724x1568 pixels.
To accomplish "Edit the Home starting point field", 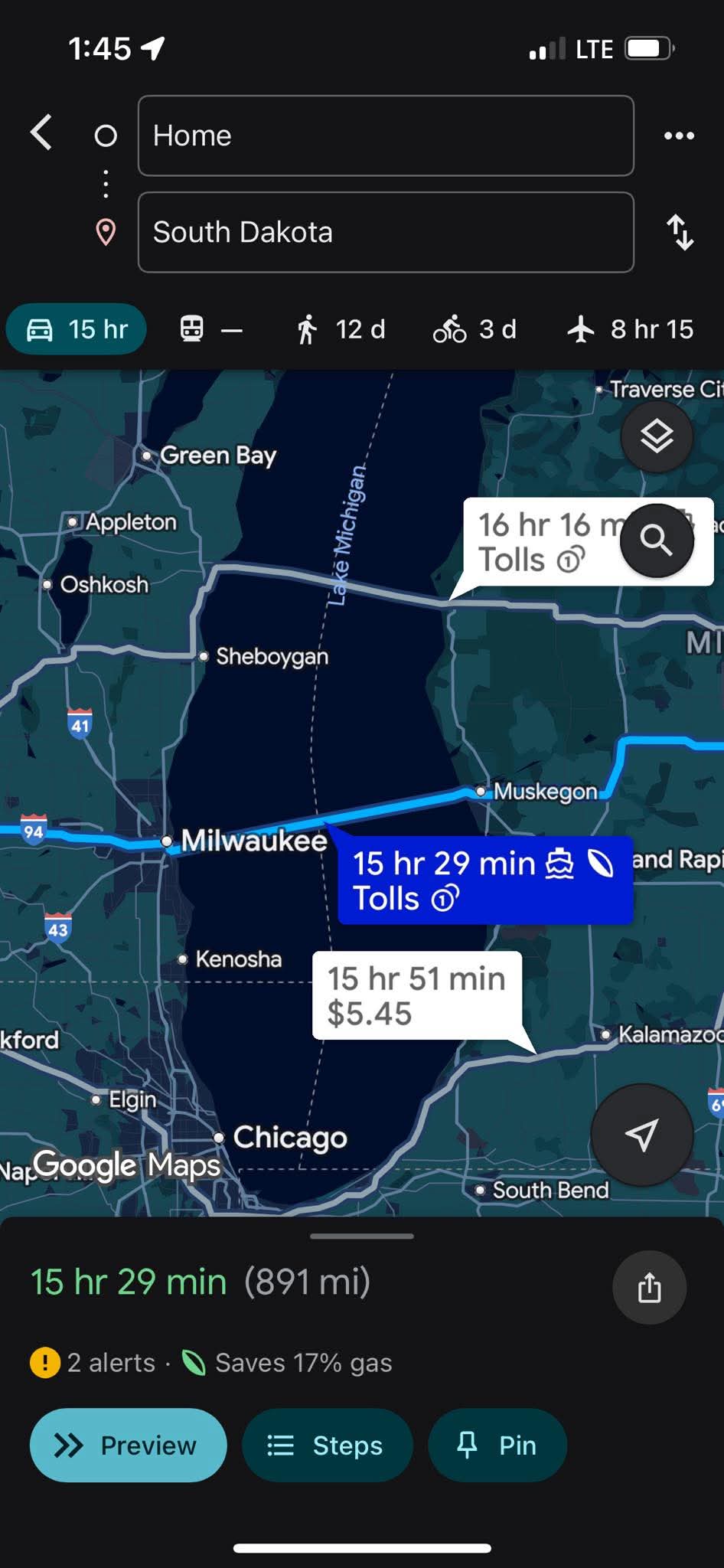I will [x=385, y=136].
